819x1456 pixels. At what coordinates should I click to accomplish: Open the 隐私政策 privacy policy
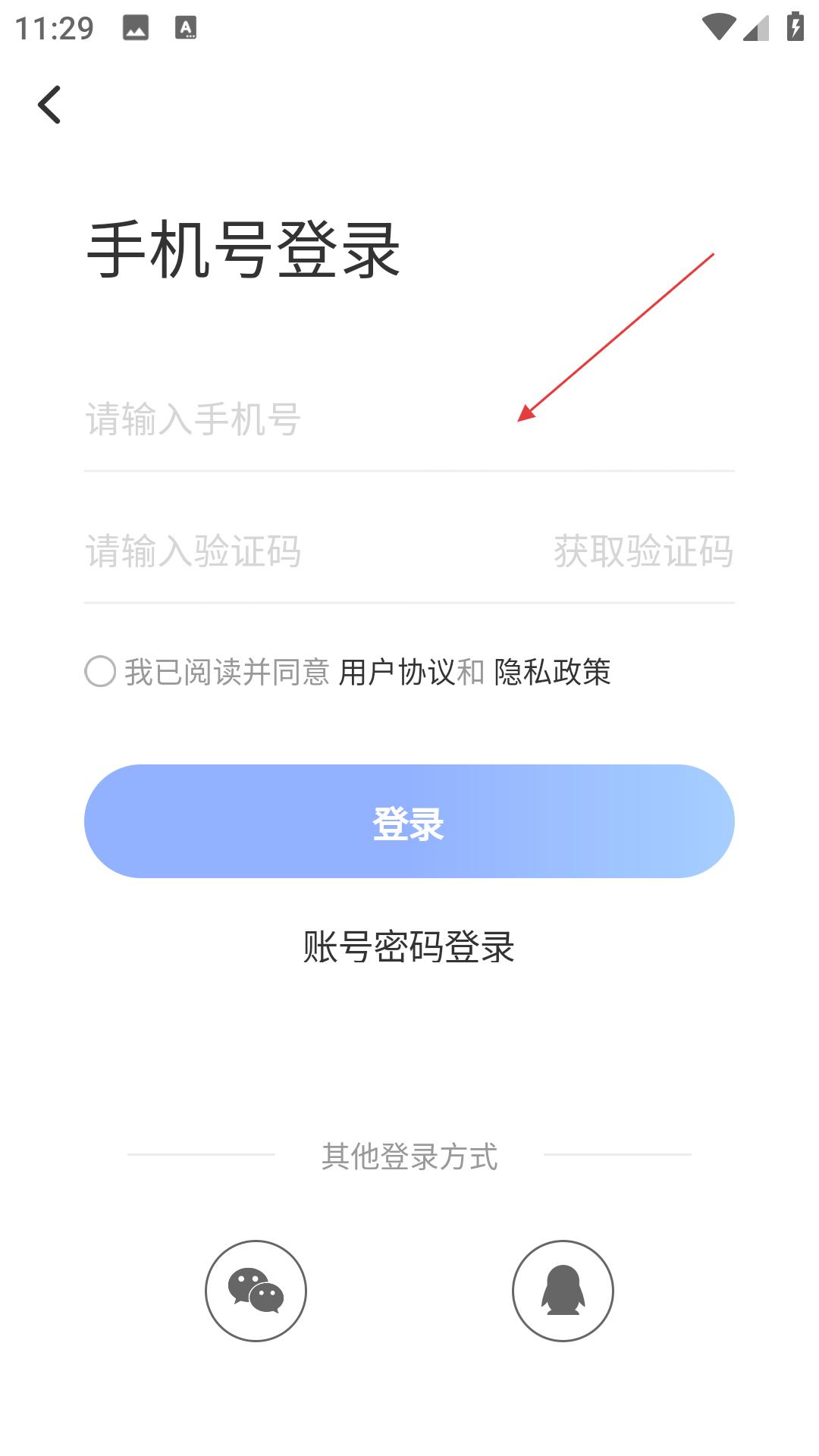(x=554, y=671)
